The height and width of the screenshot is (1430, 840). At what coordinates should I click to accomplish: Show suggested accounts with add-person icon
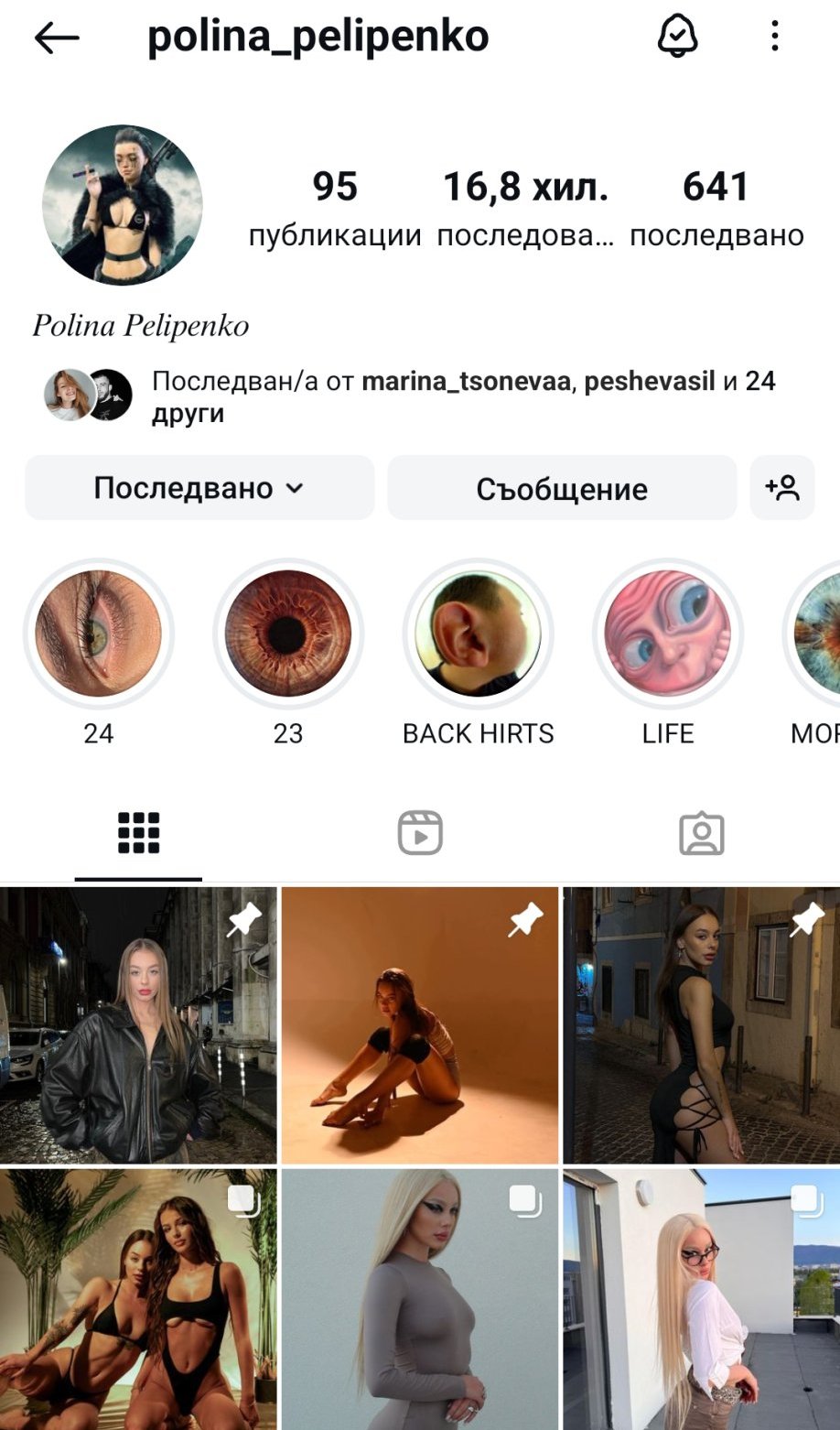[x=782, y=488]
